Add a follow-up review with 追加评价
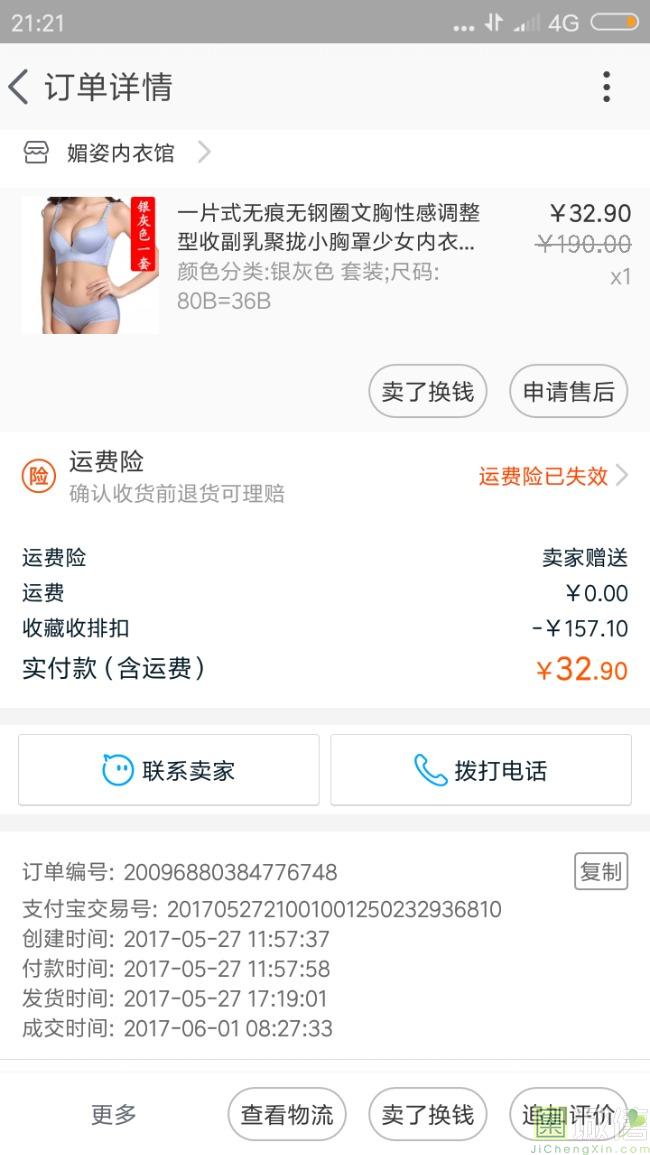This screenshot has width=650, height=1155. (567, 1114)
